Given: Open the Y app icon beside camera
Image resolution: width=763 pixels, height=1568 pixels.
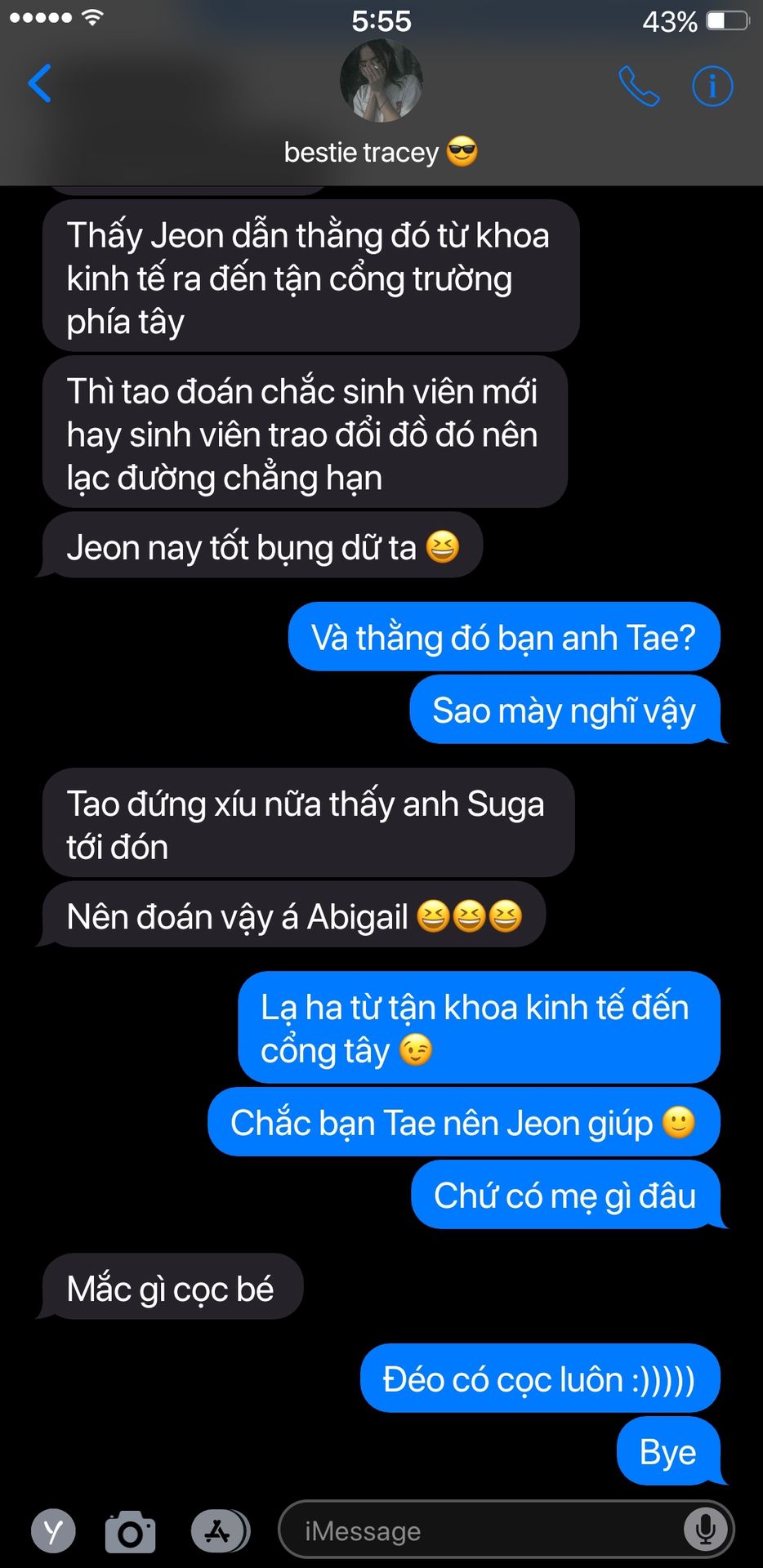Looking at the screenshot, I should point(53,1531).
